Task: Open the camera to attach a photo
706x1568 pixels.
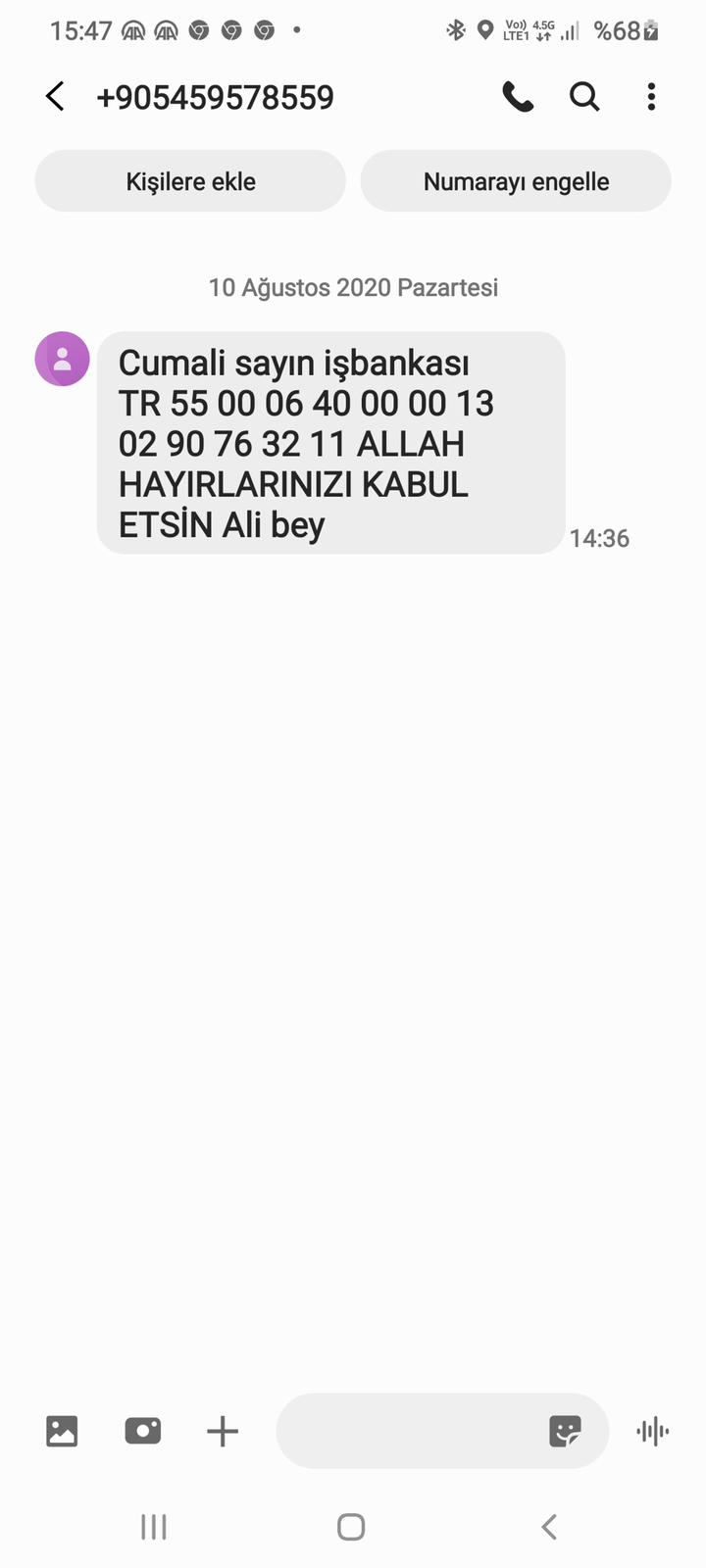Action: pyautogui.click(x=143, y=1432)
